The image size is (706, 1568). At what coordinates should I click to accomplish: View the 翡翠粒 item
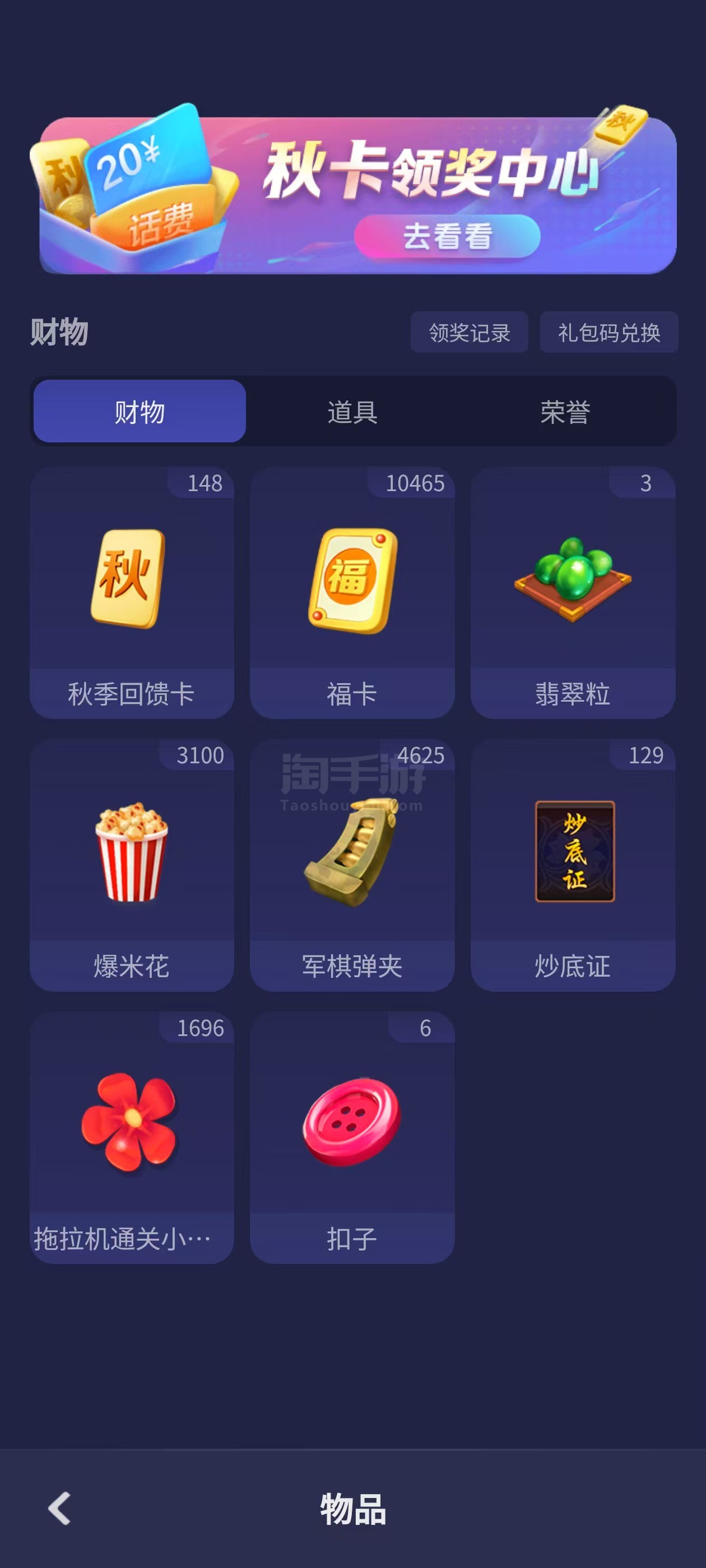coord(573,592)
